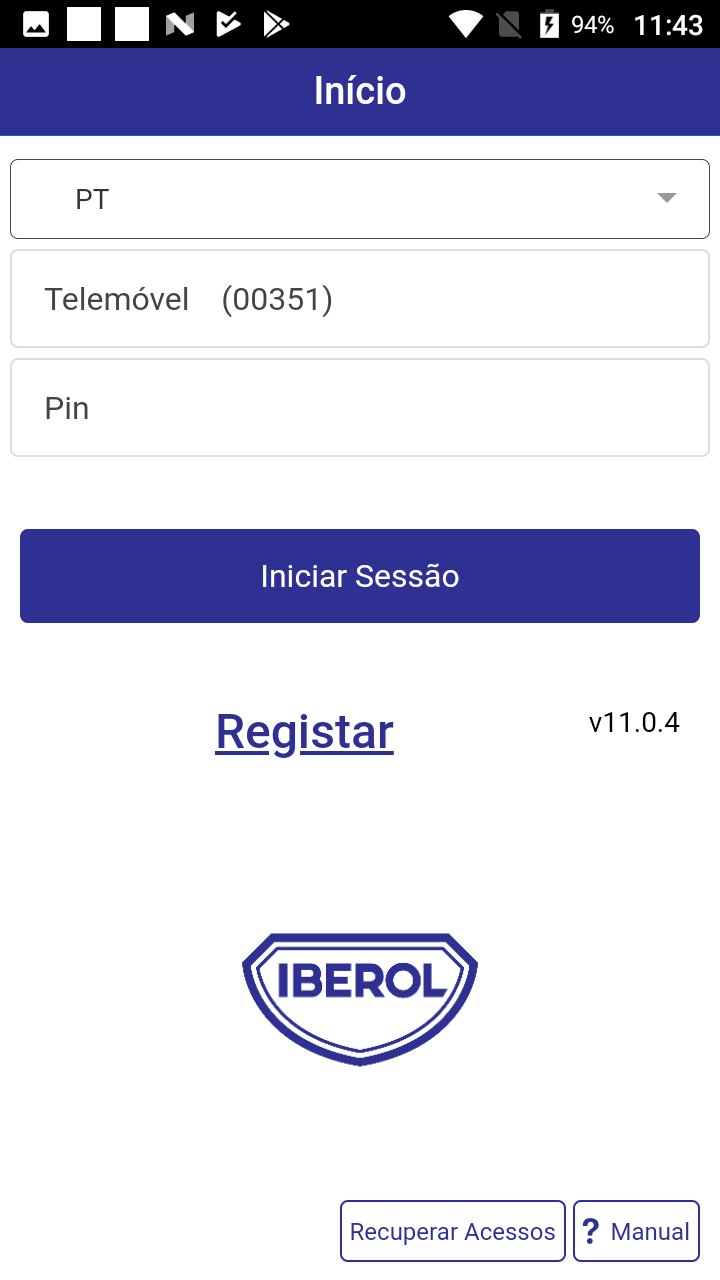Open the gallery notification icon
Screen dimensions: 720x1280
[36, 22]
